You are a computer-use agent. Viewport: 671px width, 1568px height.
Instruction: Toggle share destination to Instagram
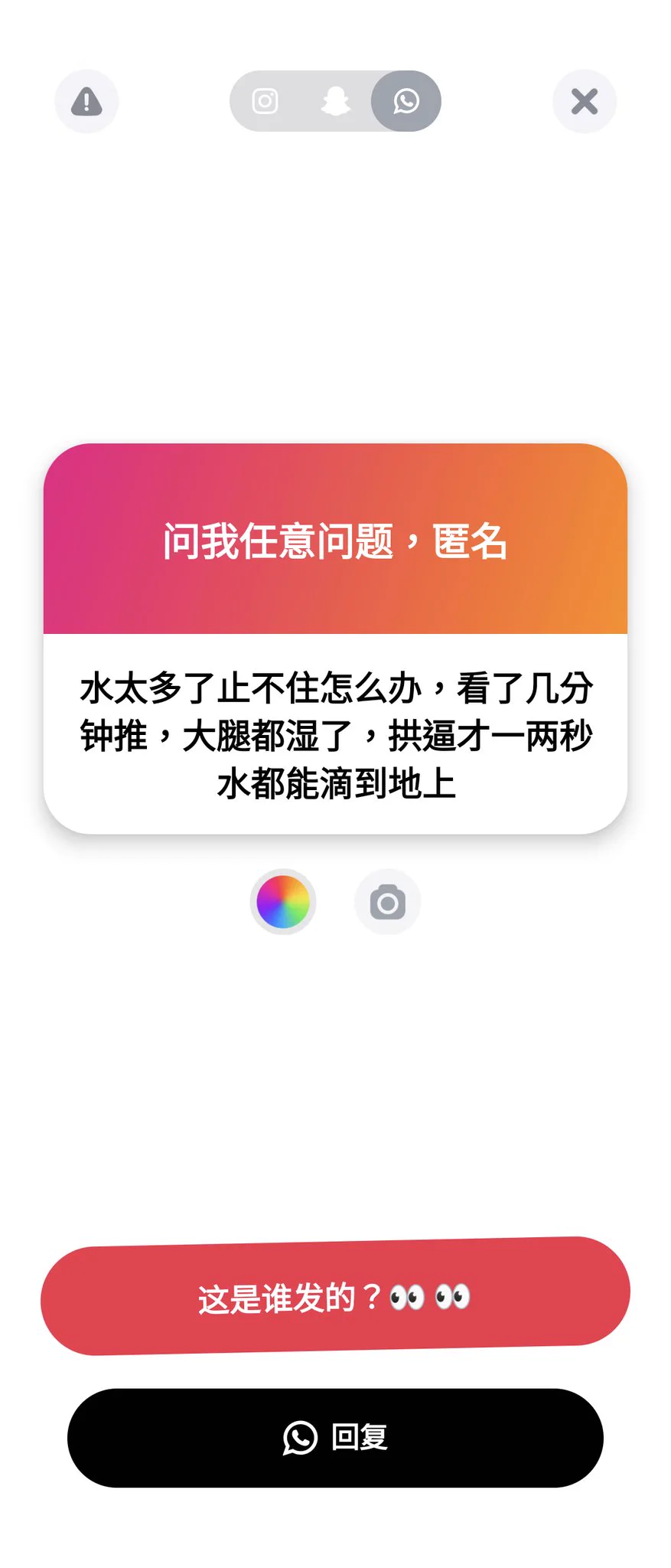(264, 101)
